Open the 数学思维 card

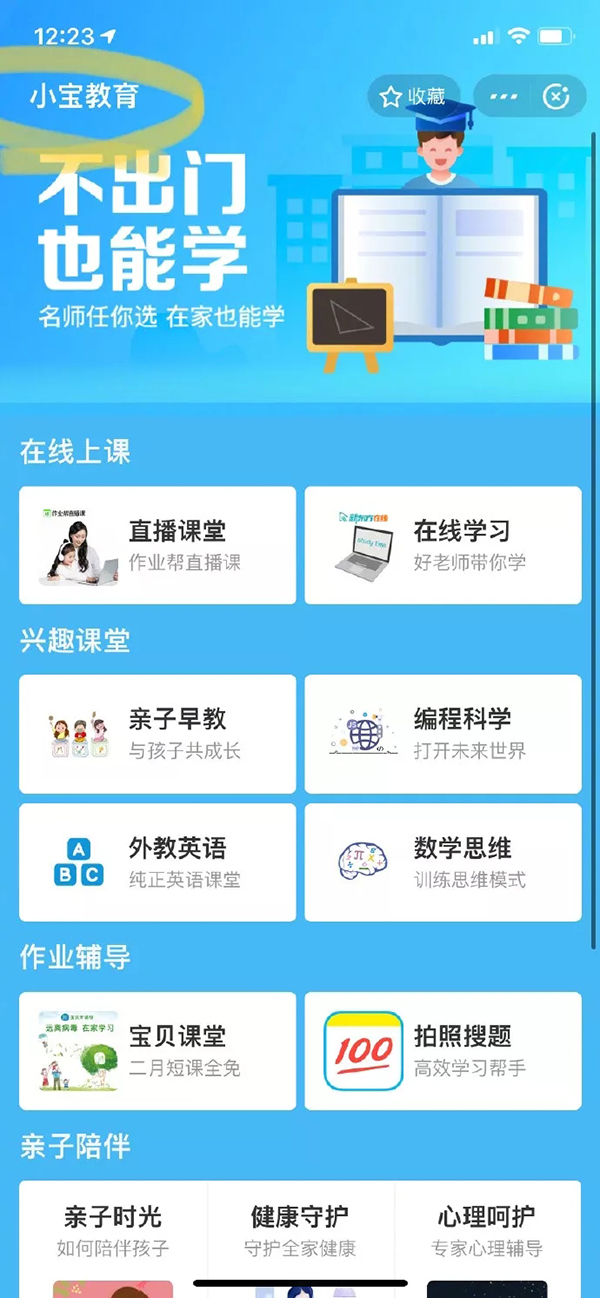pyautogui.click(x=443, y=862)
